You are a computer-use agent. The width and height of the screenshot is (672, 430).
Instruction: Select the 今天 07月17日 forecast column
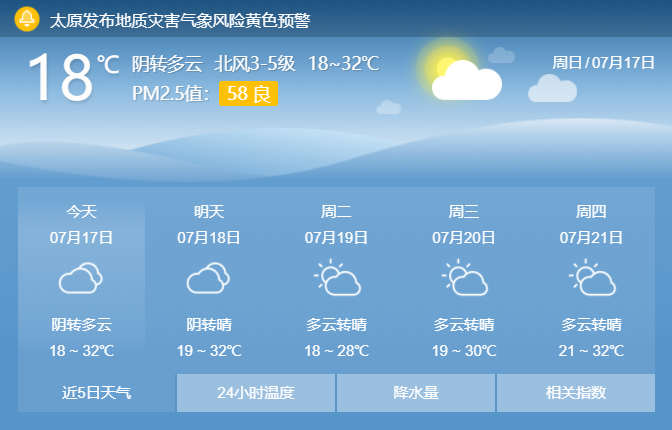tap(82, 280)
